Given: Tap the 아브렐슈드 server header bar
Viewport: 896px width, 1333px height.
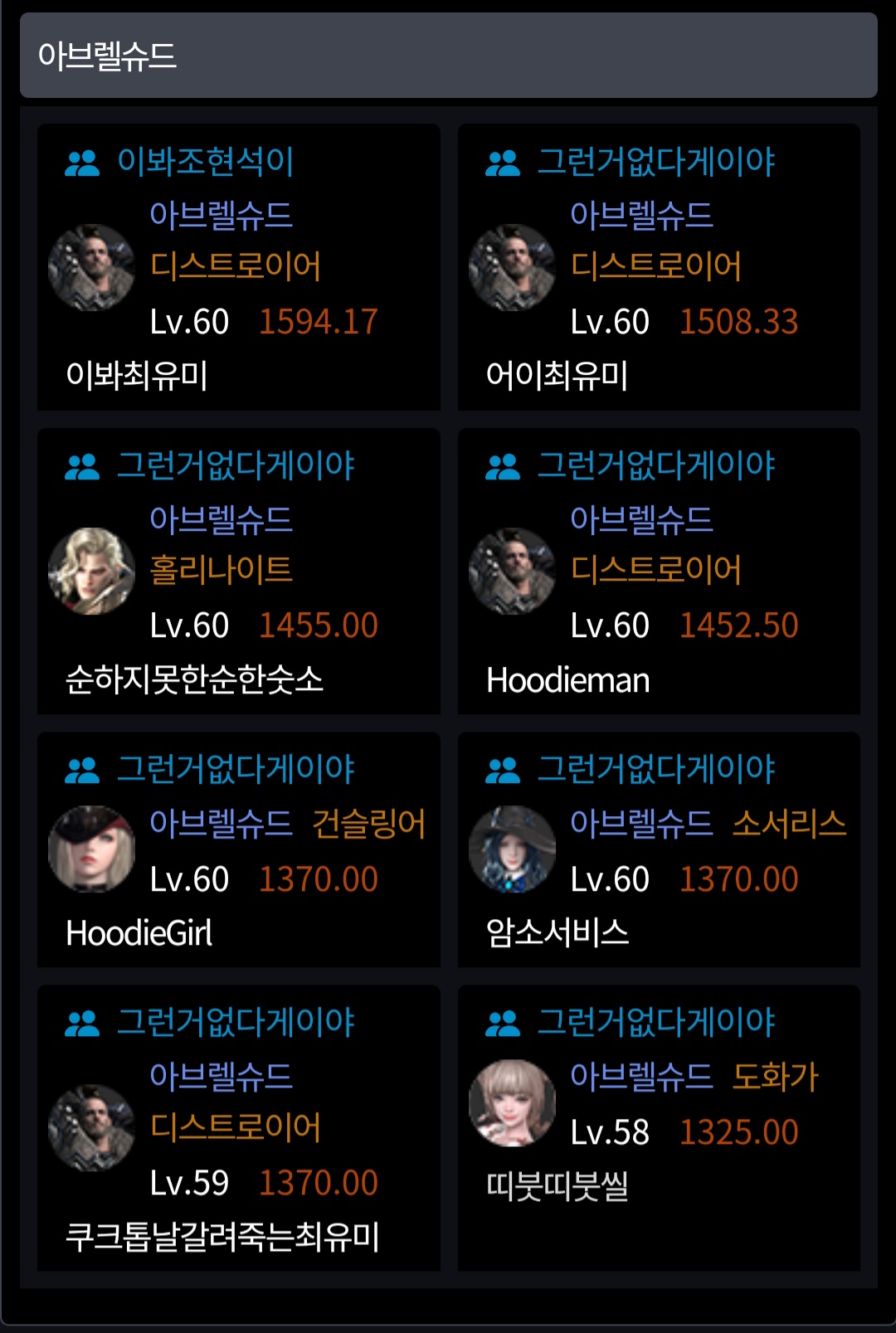Looking at the screenshot, I should 448,56.
